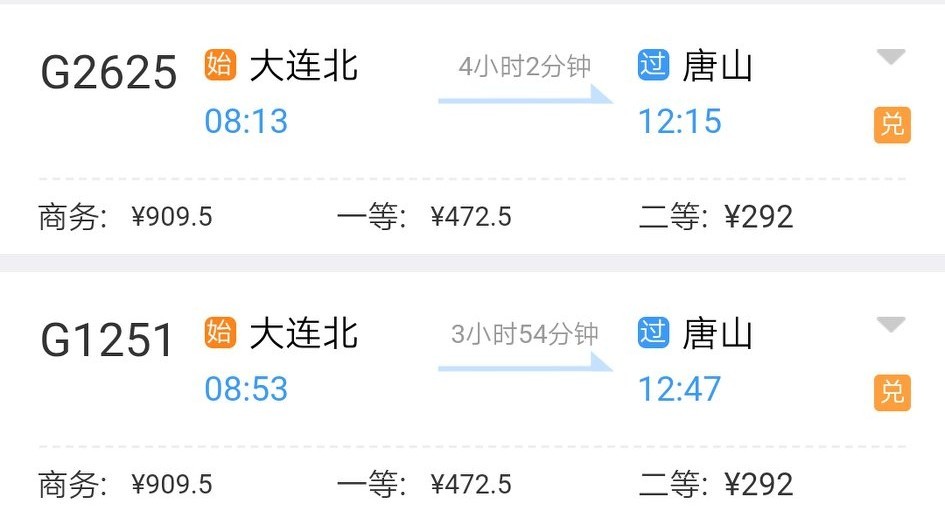Expand details arrow for train G2625

(890, 57)
